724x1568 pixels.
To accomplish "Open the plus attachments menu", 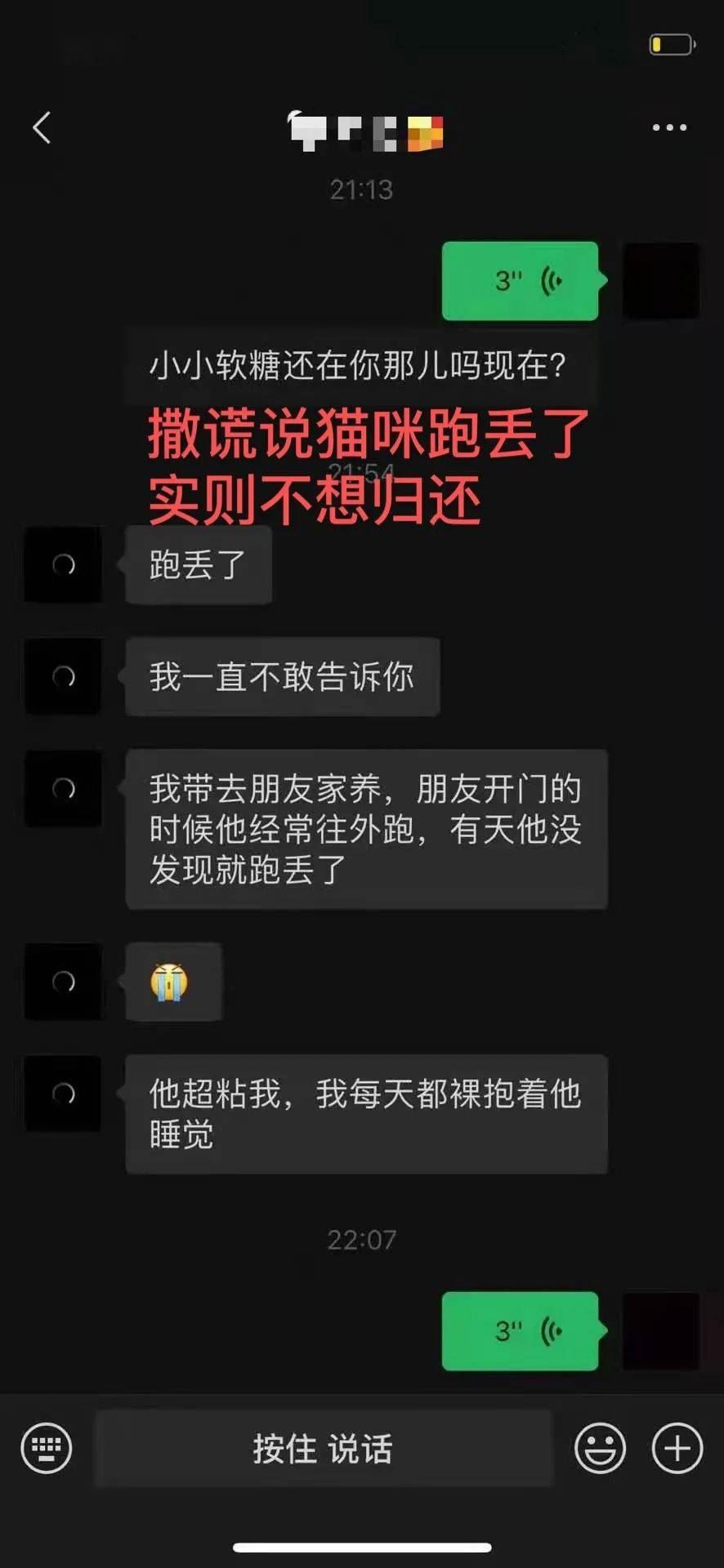I will (x=677, y=1449).
